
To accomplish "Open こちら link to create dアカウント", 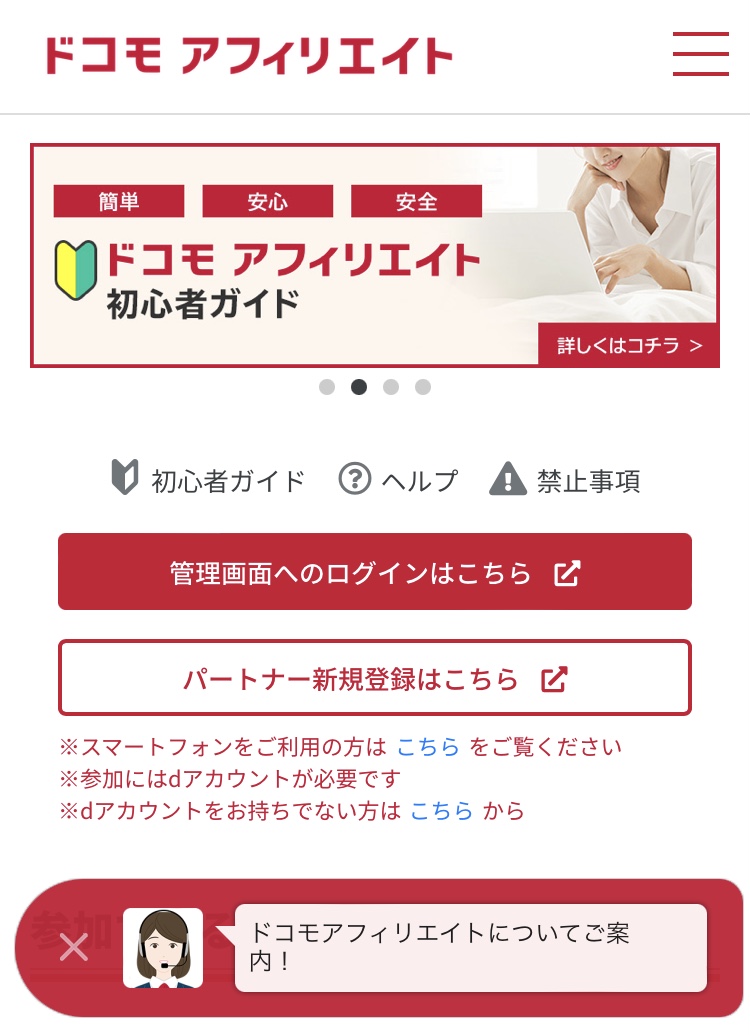I will [441, 811].
